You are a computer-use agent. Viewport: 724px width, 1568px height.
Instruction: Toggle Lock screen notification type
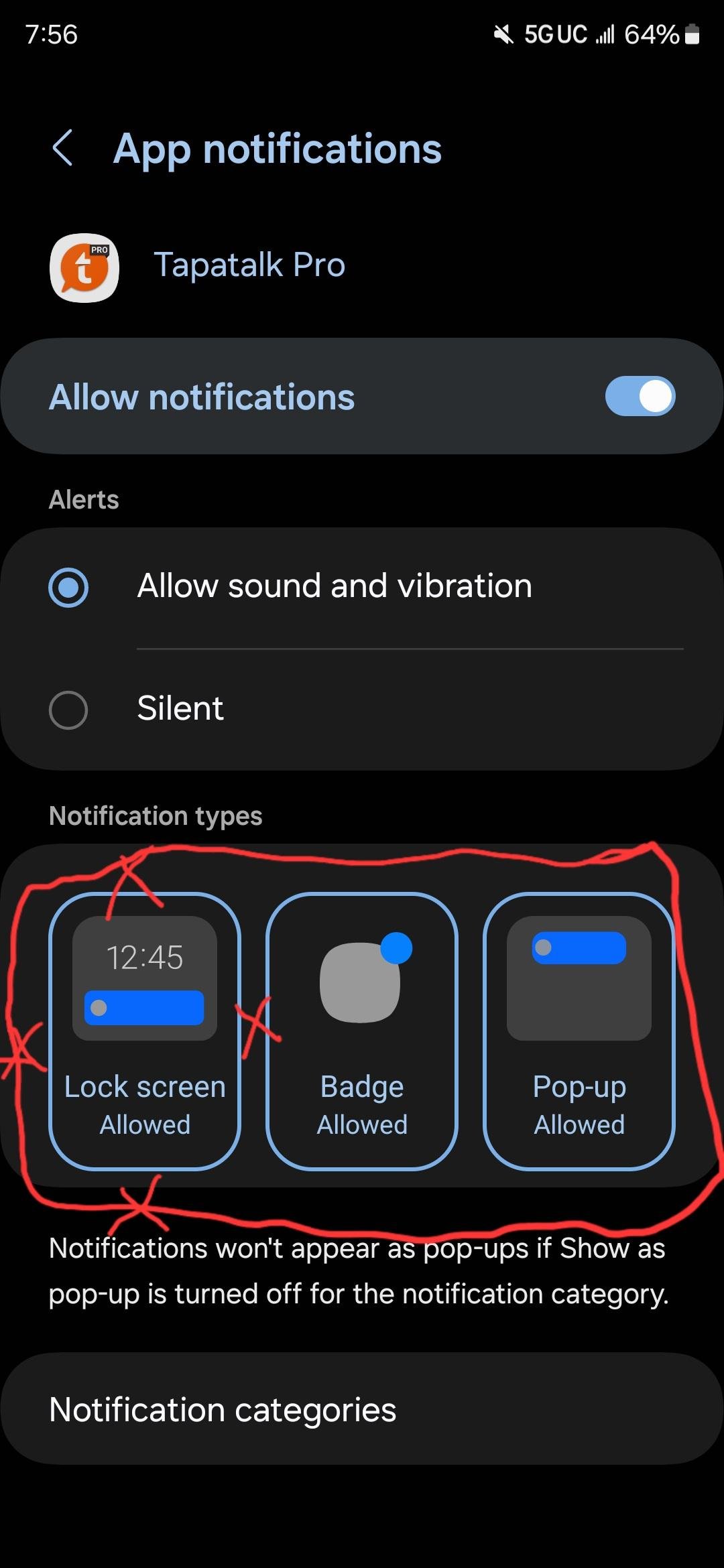tap(145, 1031)
